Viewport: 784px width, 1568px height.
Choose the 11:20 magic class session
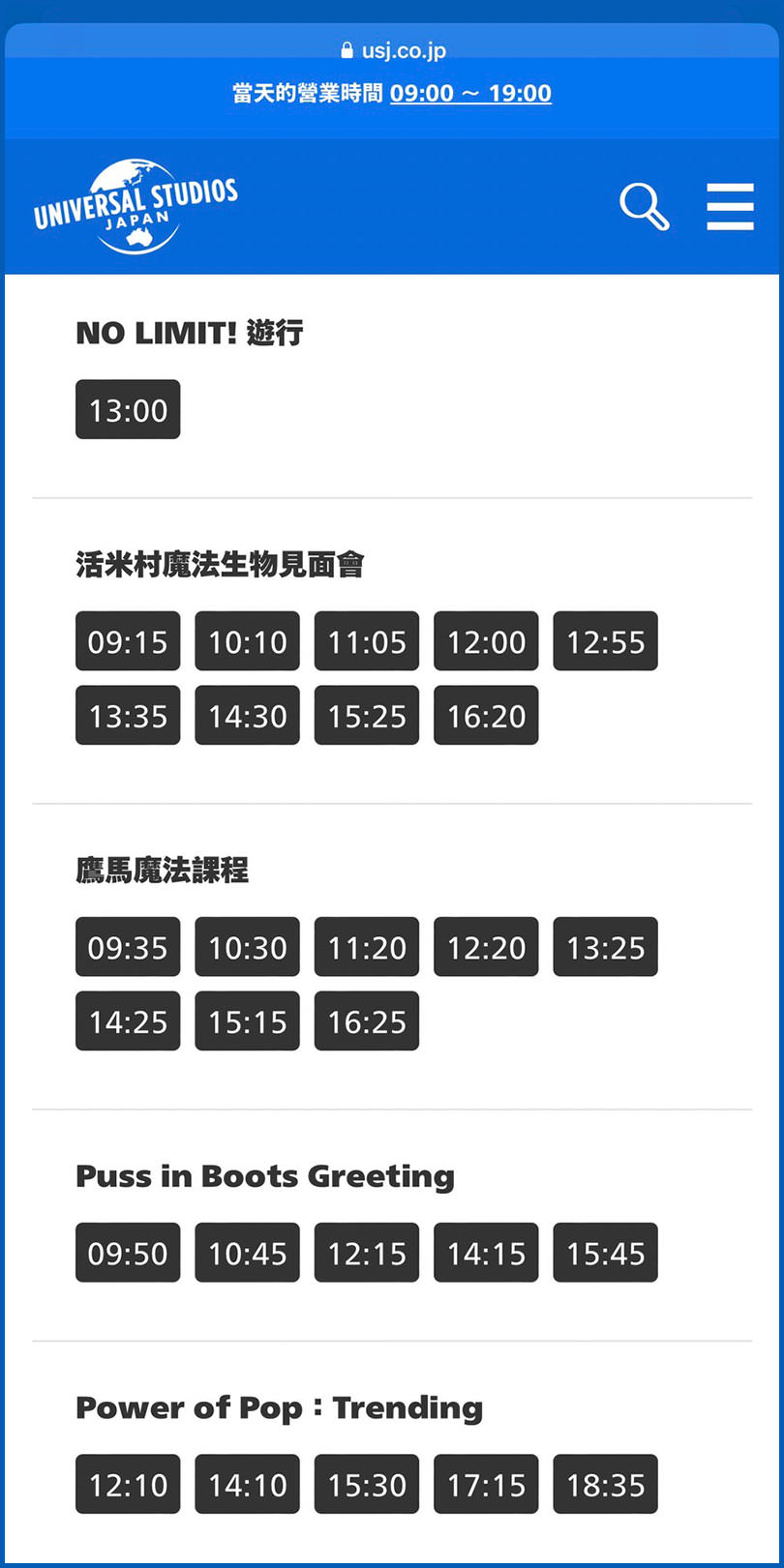(x=366, y=947)
